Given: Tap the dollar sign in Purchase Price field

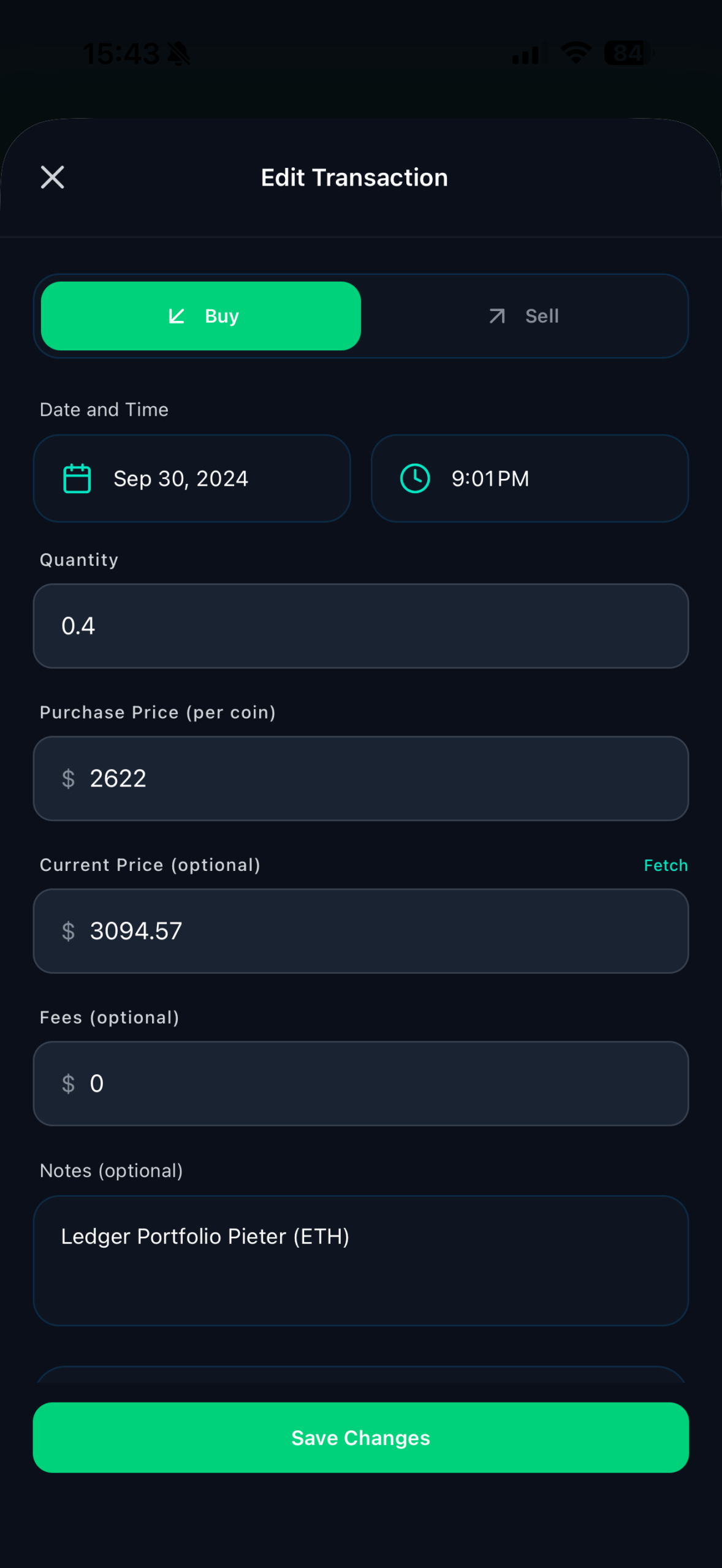Looking at the screenshot, I should [x=67, y=778].
